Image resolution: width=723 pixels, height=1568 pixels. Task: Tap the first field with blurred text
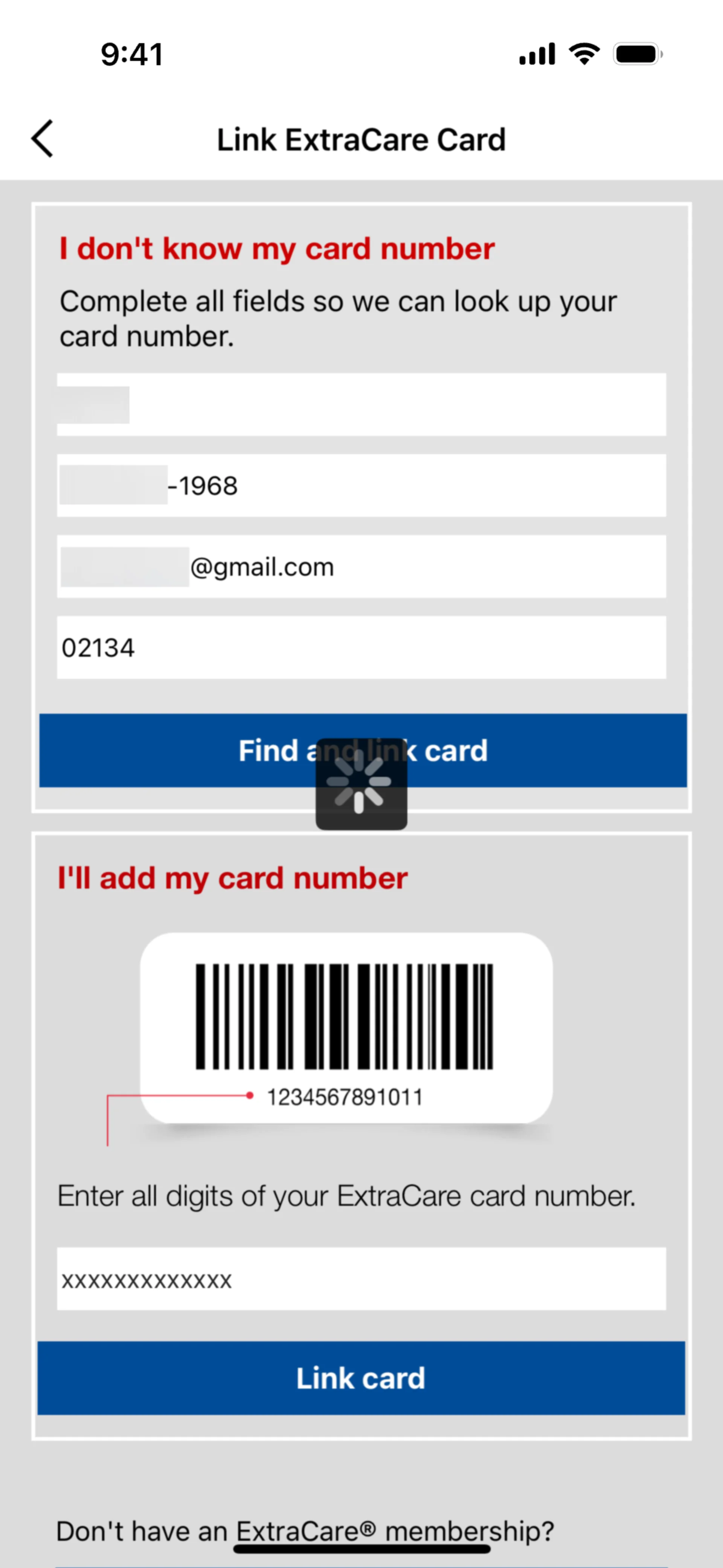pos(361,404)
